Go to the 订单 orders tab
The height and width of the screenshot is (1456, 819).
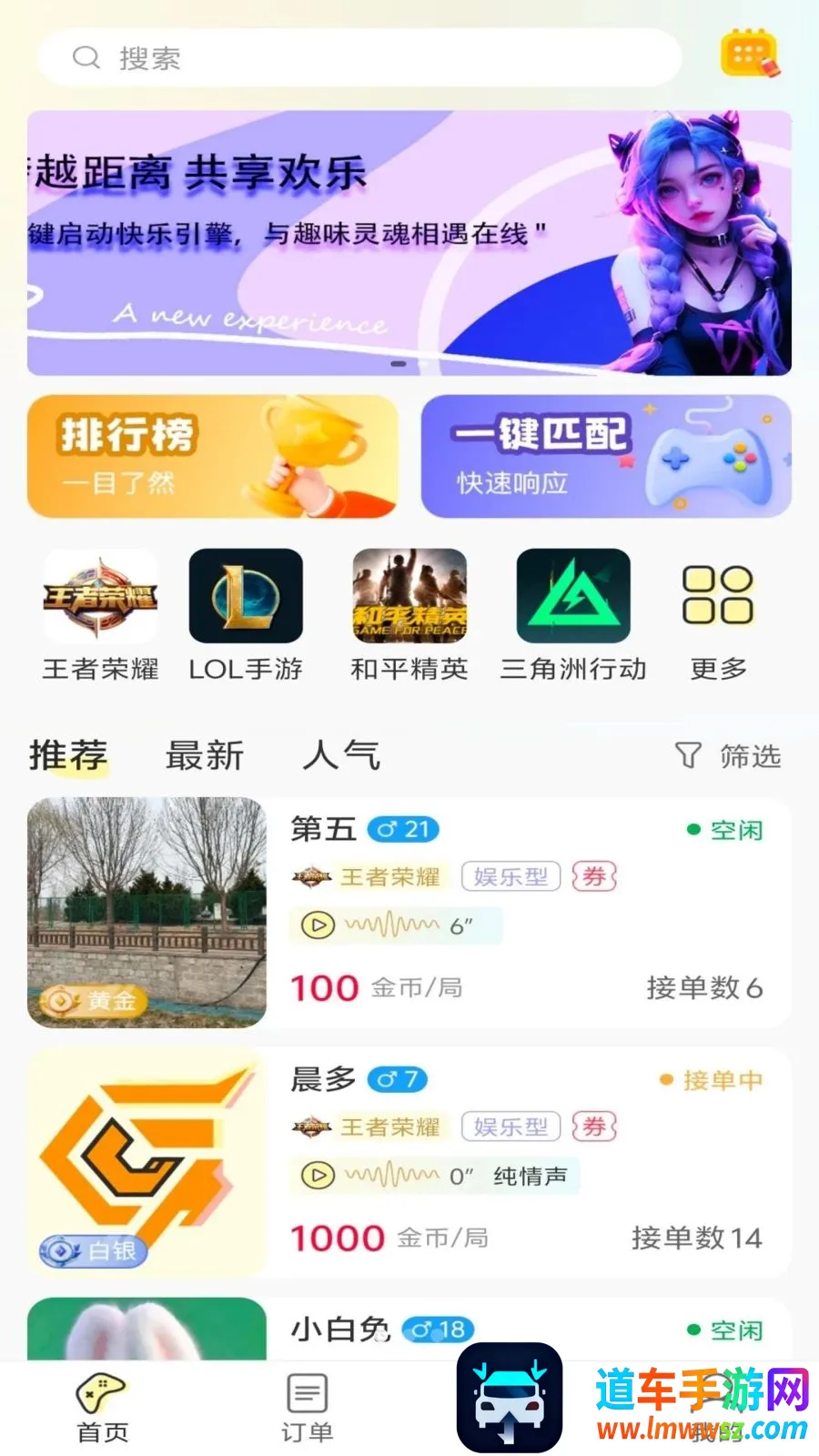[307, 1409]
